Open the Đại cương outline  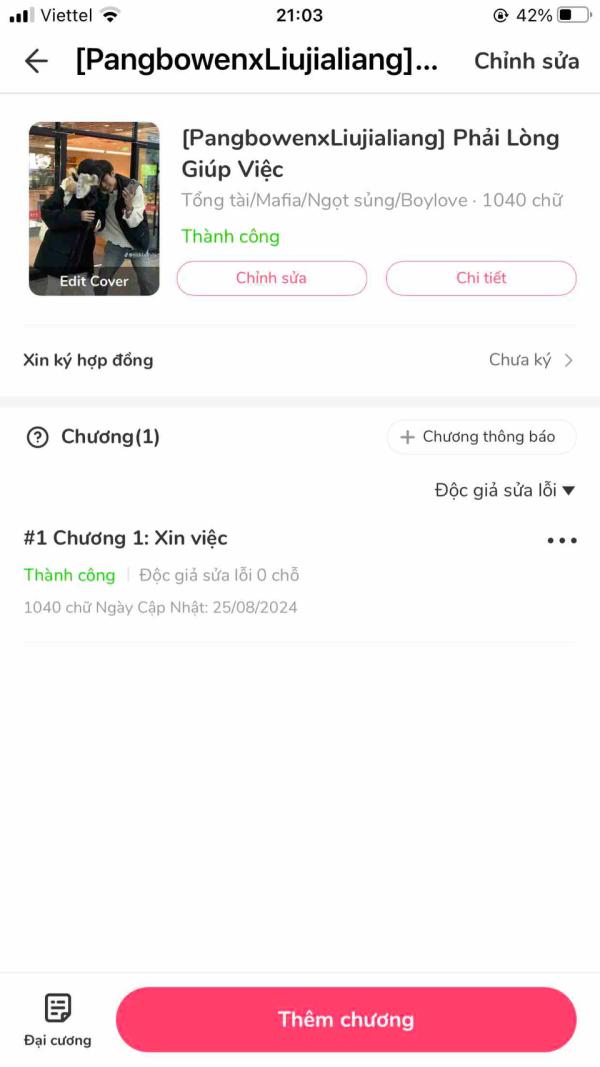point(58,1019)
